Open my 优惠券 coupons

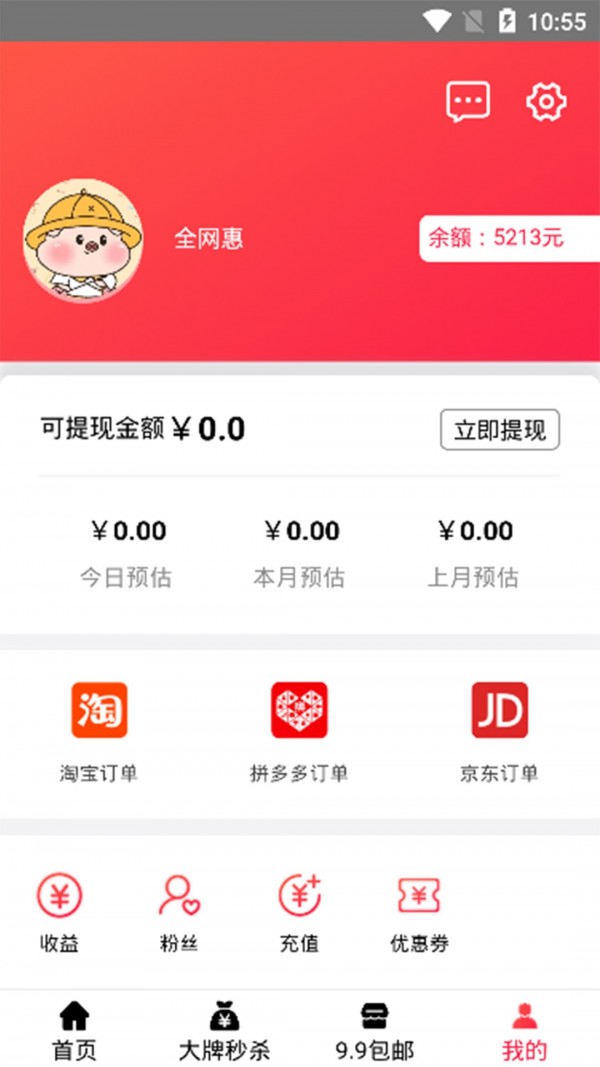tap(419, 912)
